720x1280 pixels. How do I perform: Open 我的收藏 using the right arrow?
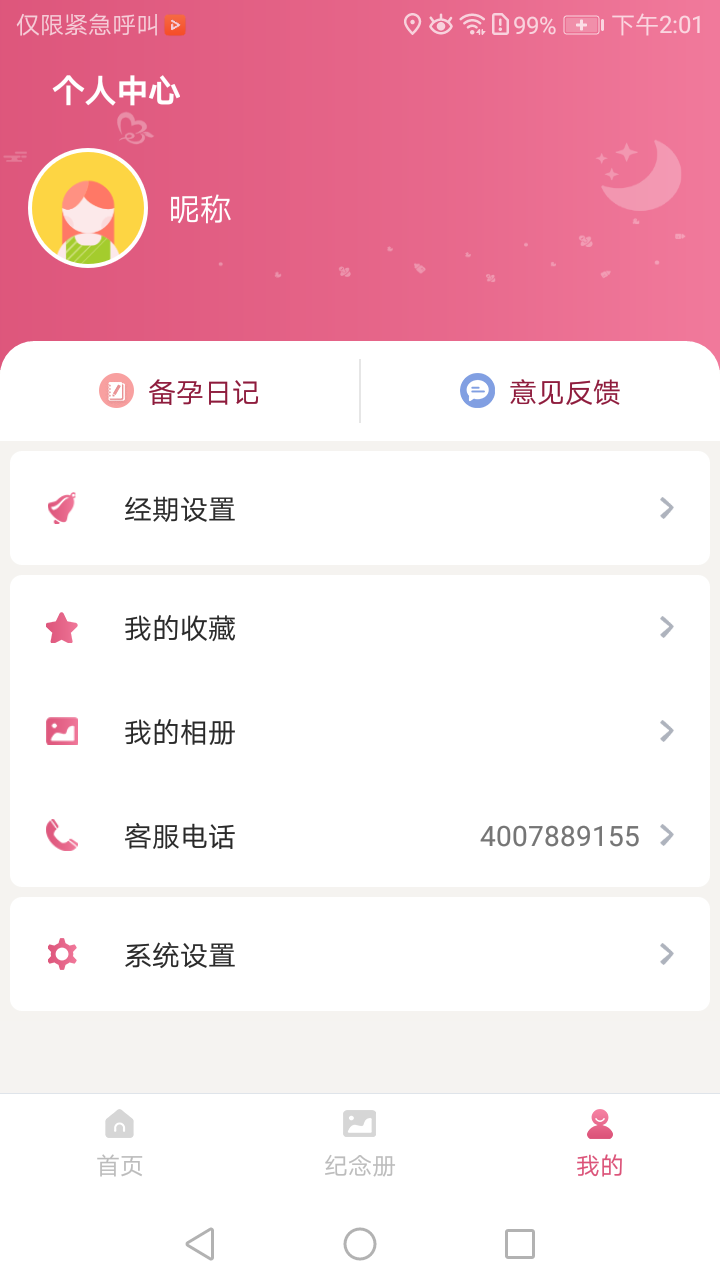point(666,627)
